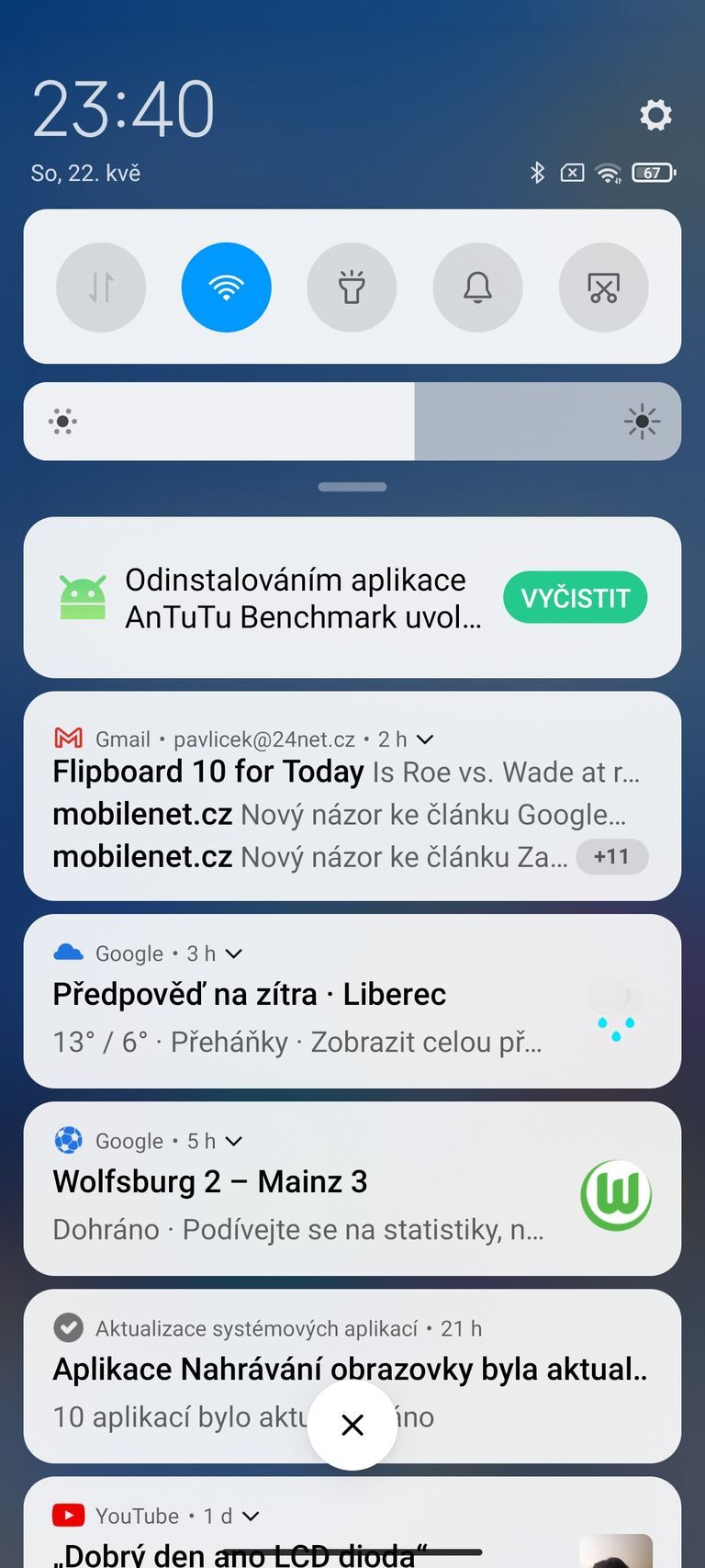Expand the Gmail notification group

pos(422,739)
